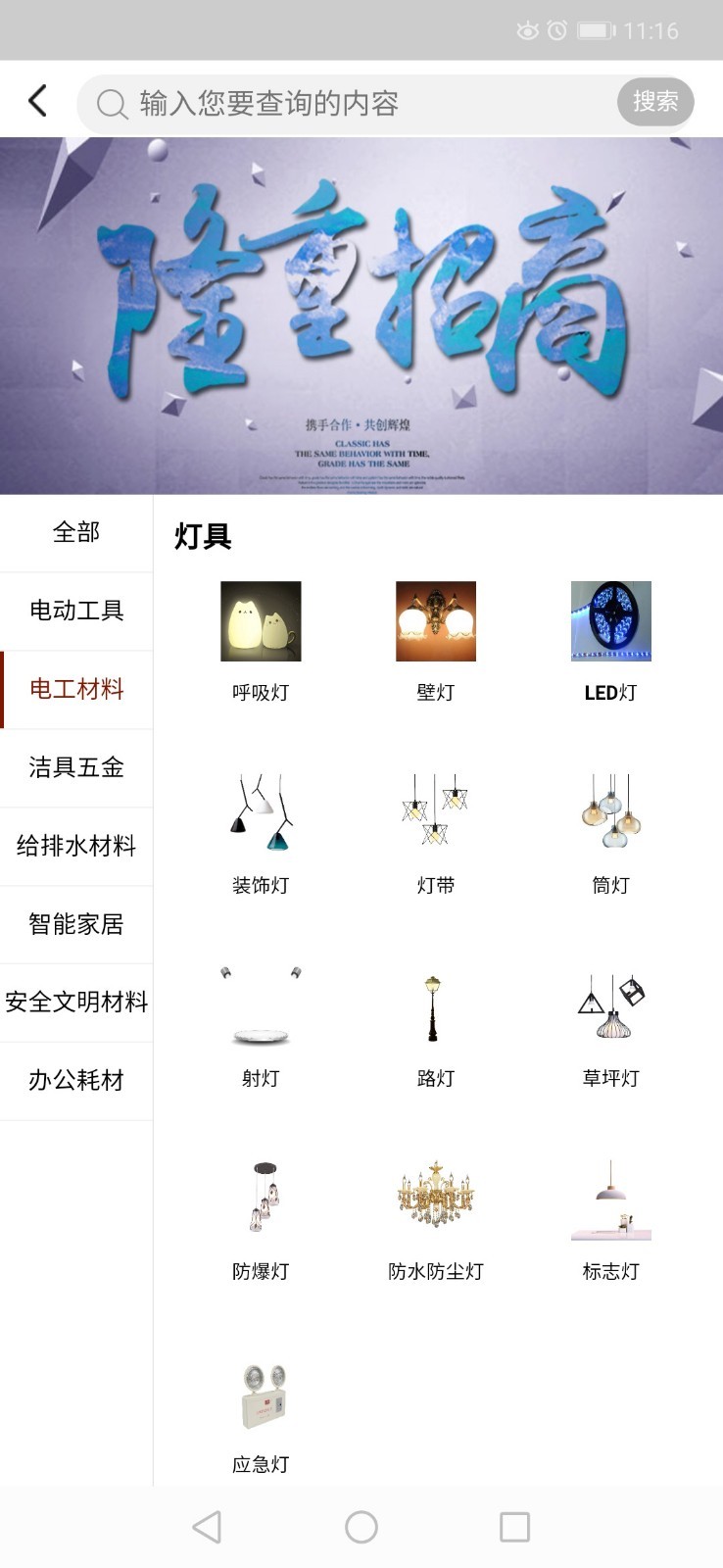This screenshot has height=1568, width=723.
Task: Go back using the top-left arrow
Action: (x=37, y=101)
